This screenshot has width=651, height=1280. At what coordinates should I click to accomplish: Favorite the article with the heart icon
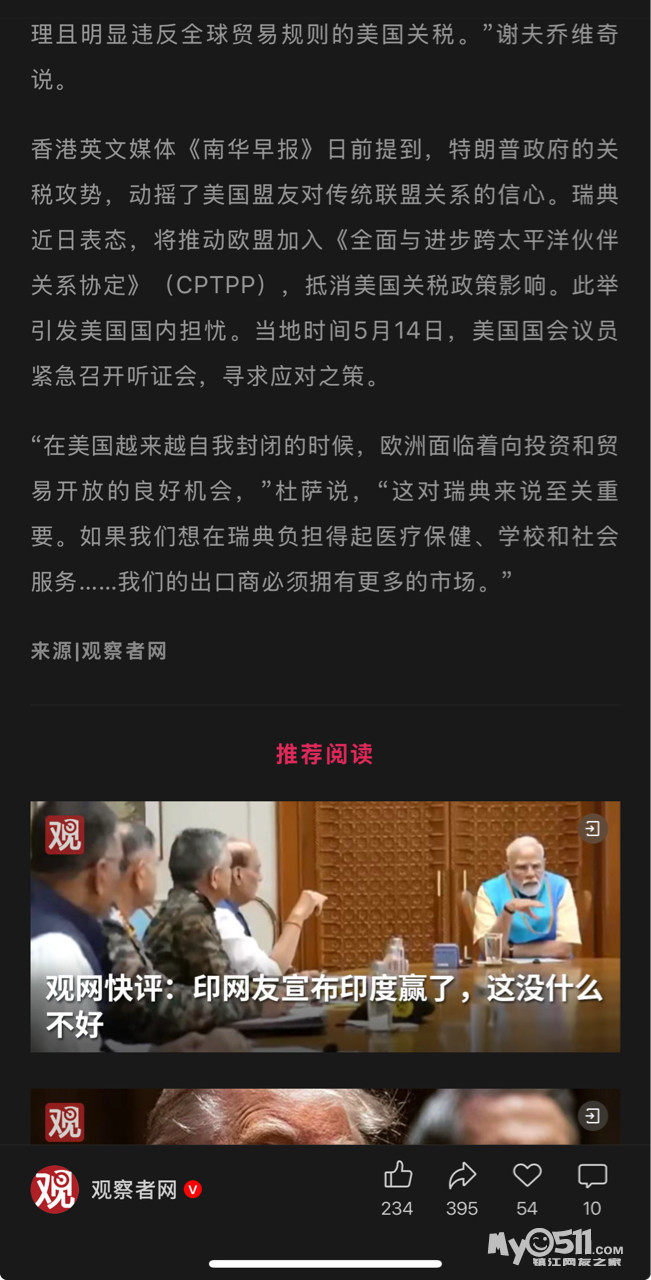point(527,1175)
